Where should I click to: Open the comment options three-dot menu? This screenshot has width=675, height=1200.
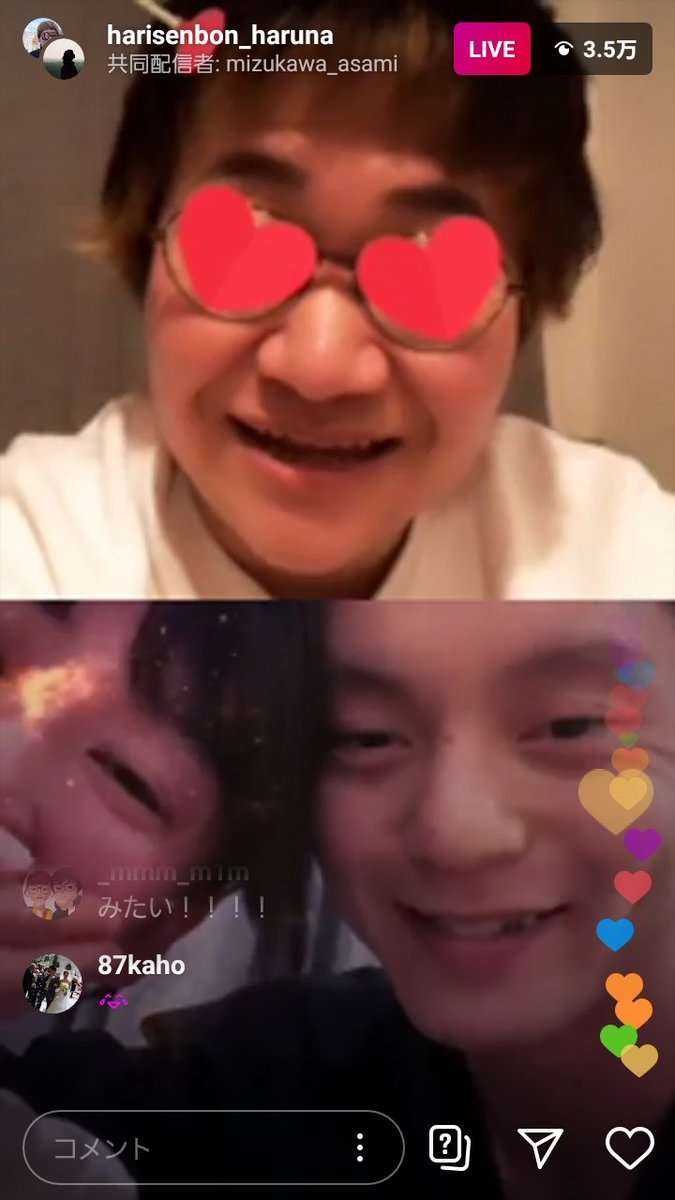(x=361, y=1147)
